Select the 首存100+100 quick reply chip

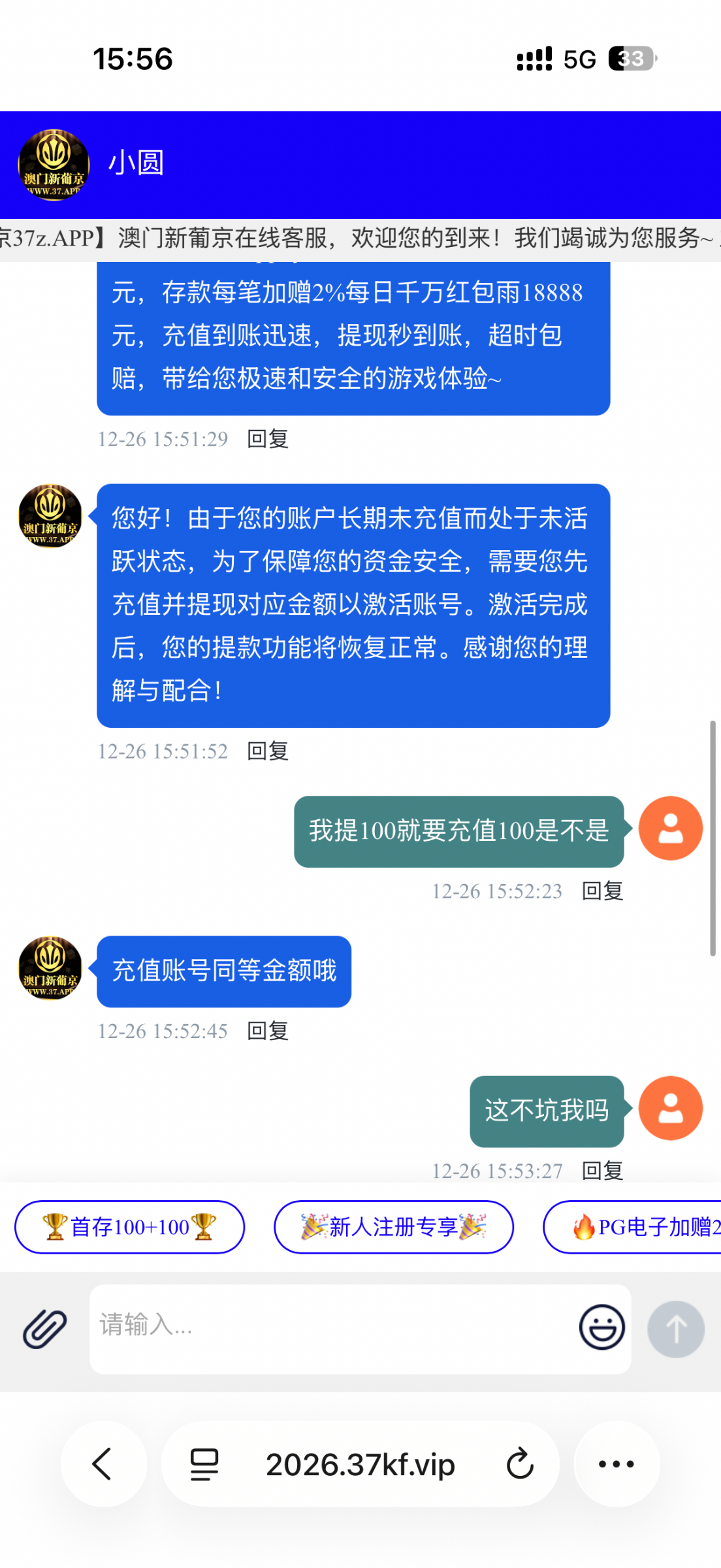pyautogui.click(x=129, y=1227)
